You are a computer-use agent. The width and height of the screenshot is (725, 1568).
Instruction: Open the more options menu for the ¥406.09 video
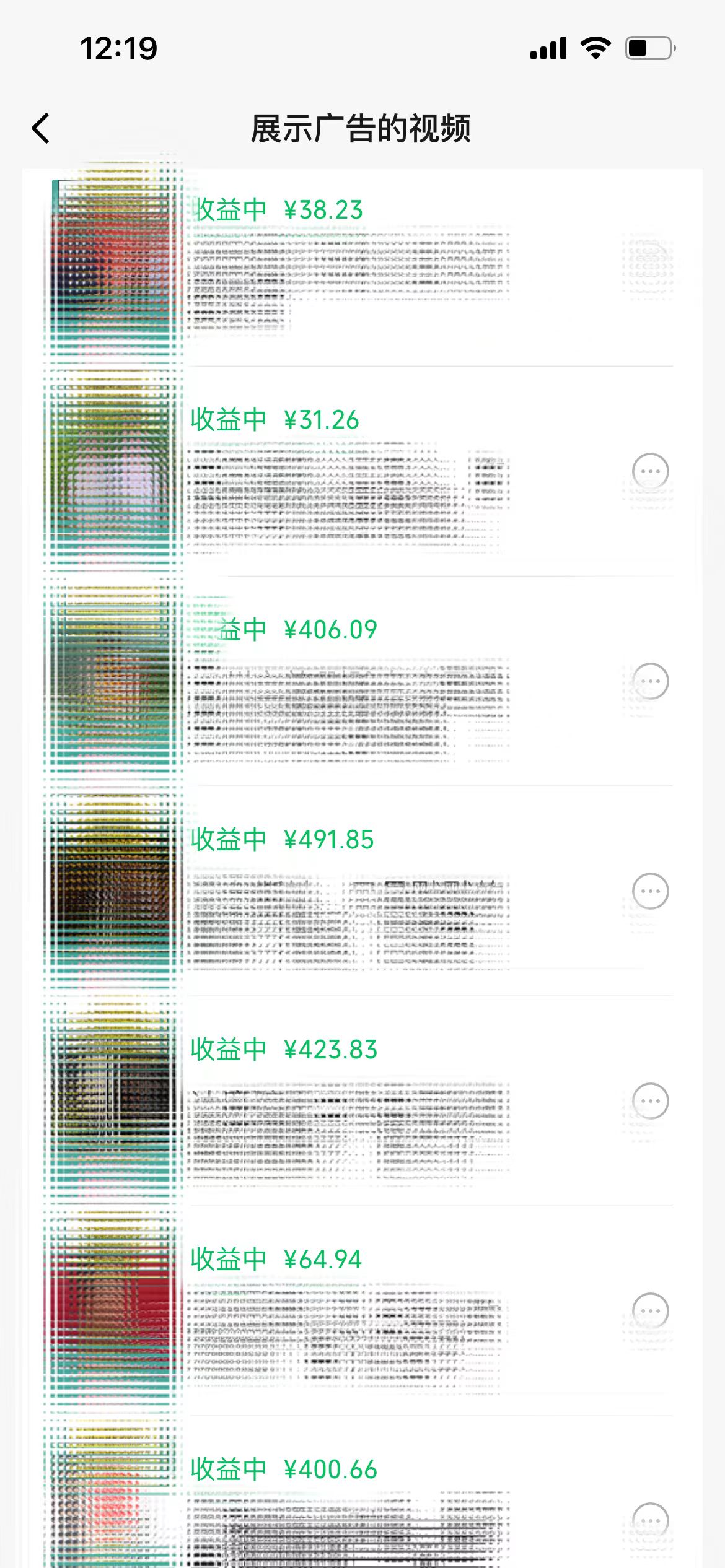click(649, 680)
